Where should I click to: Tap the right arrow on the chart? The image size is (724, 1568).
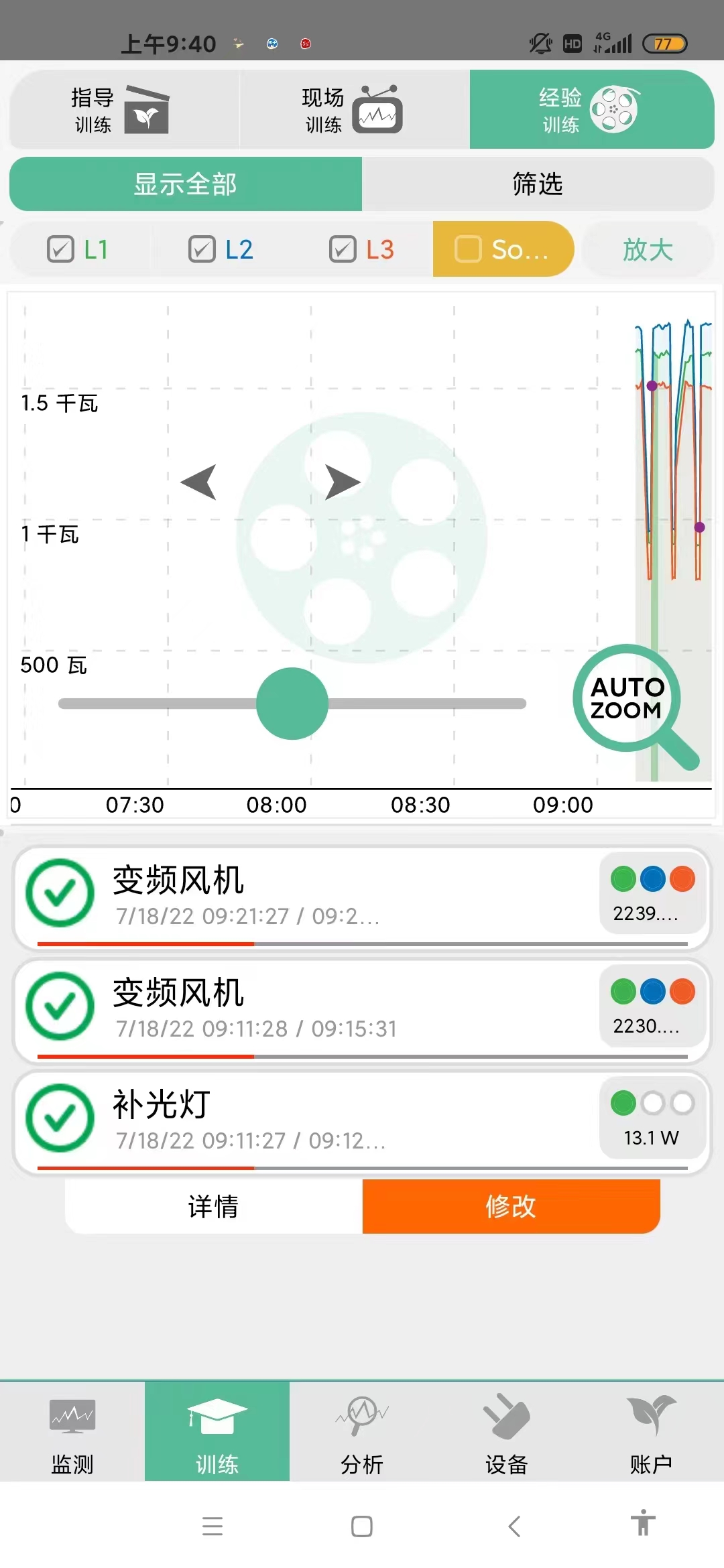tap(343, 482)
